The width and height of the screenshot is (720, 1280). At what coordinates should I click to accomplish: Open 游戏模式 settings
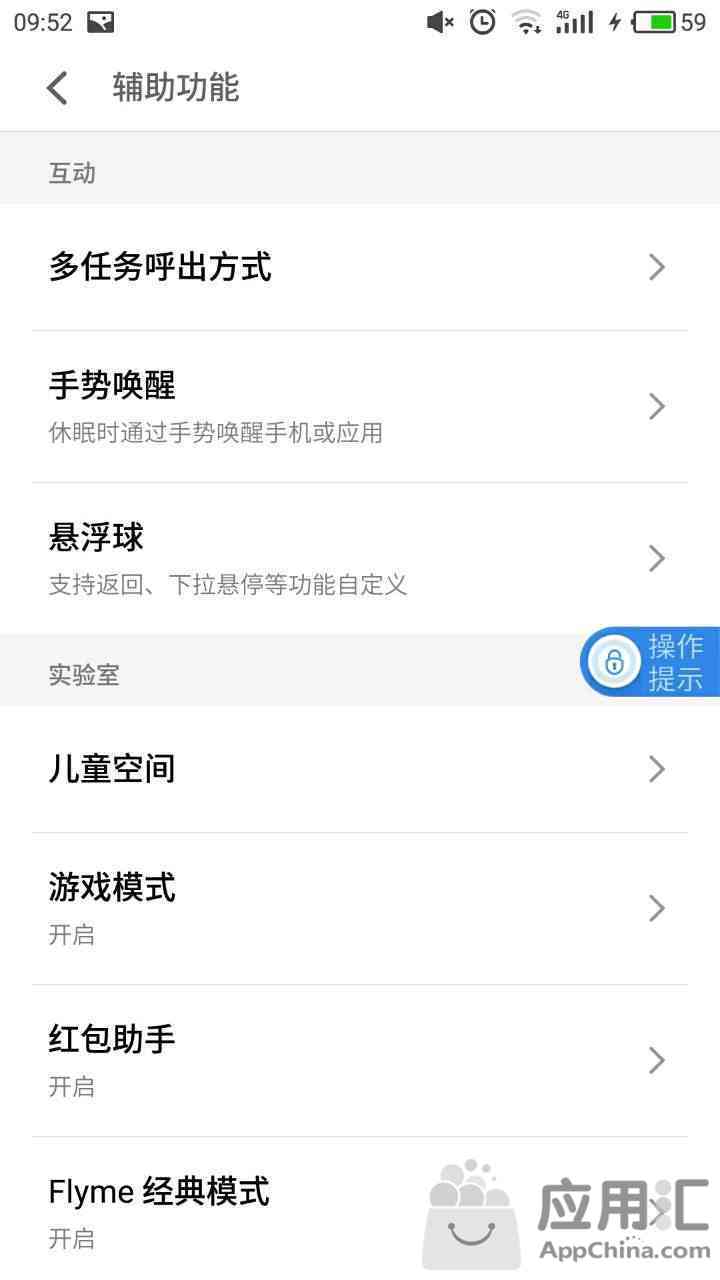point(360,909)
